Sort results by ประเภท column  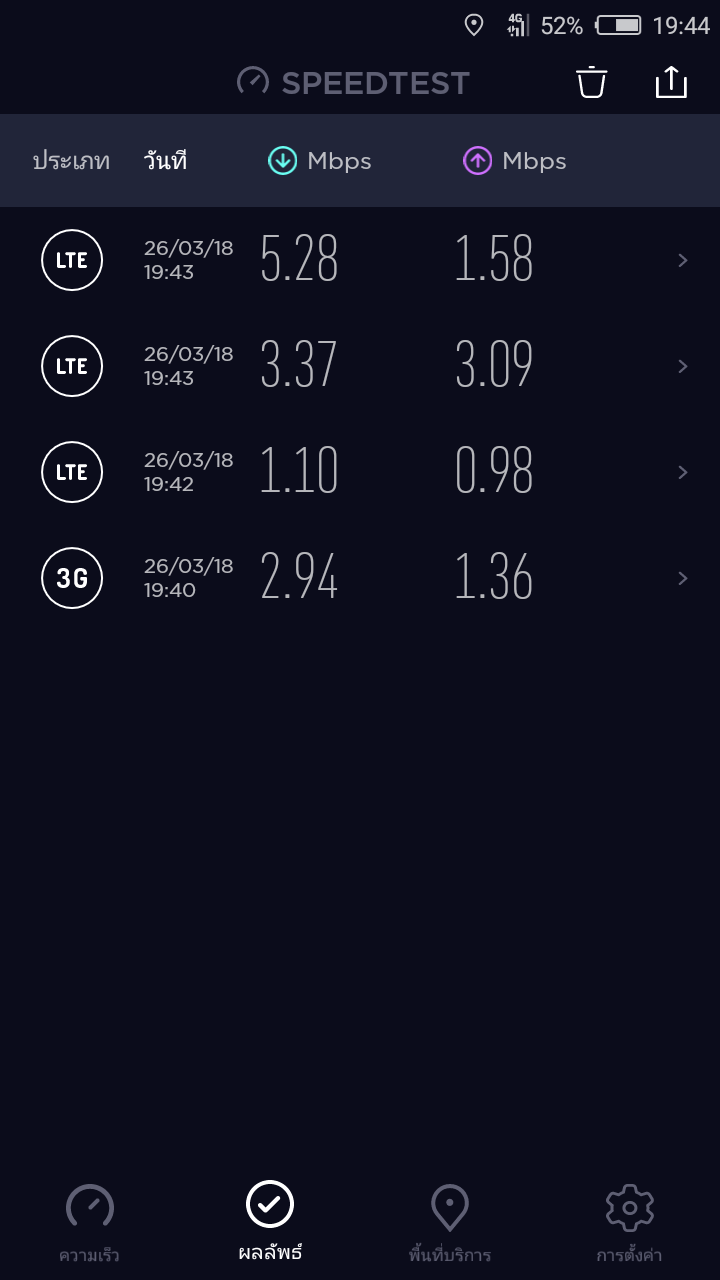pos(71,161)
